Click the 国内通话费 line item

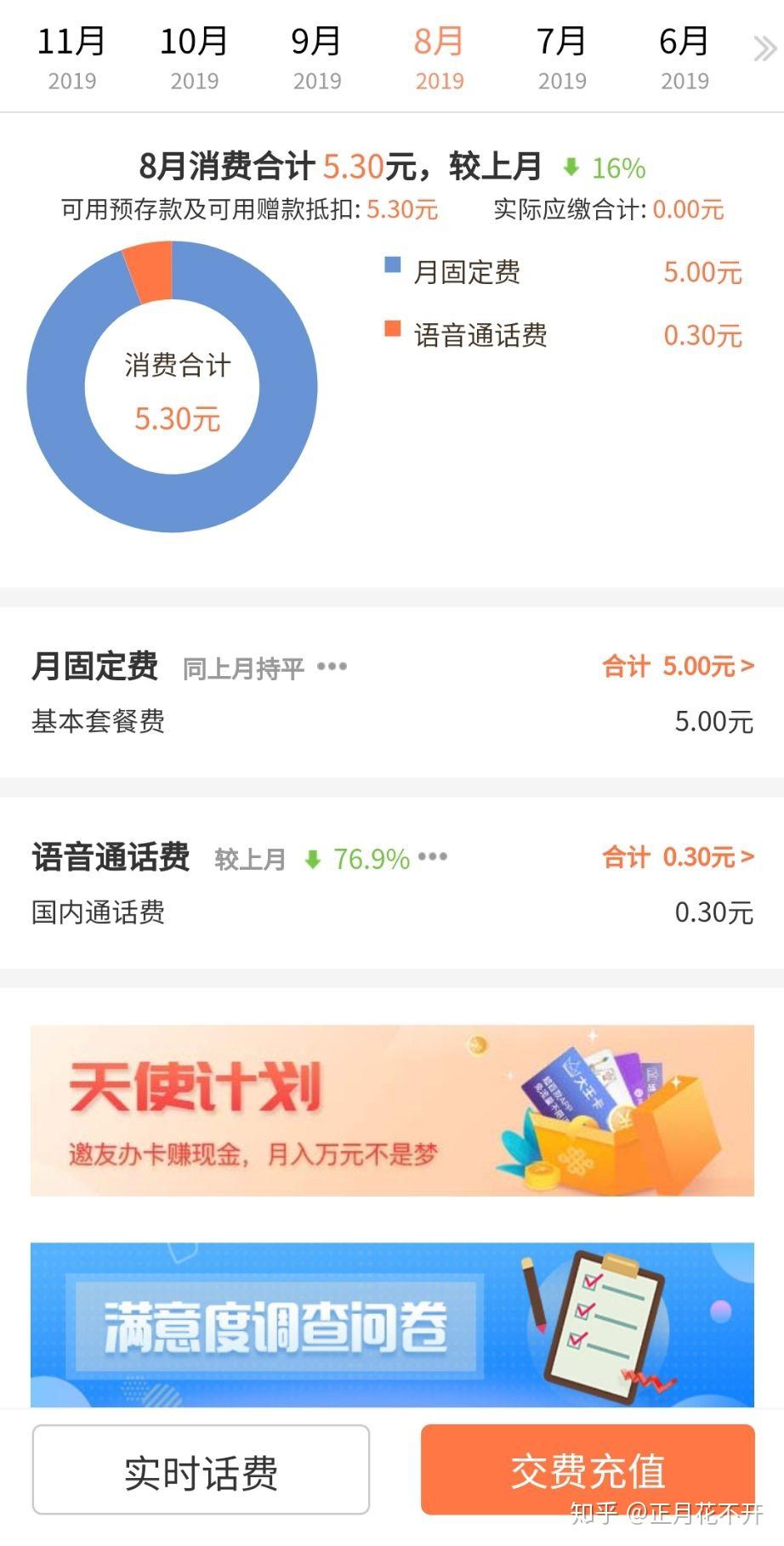click(99, 912)
